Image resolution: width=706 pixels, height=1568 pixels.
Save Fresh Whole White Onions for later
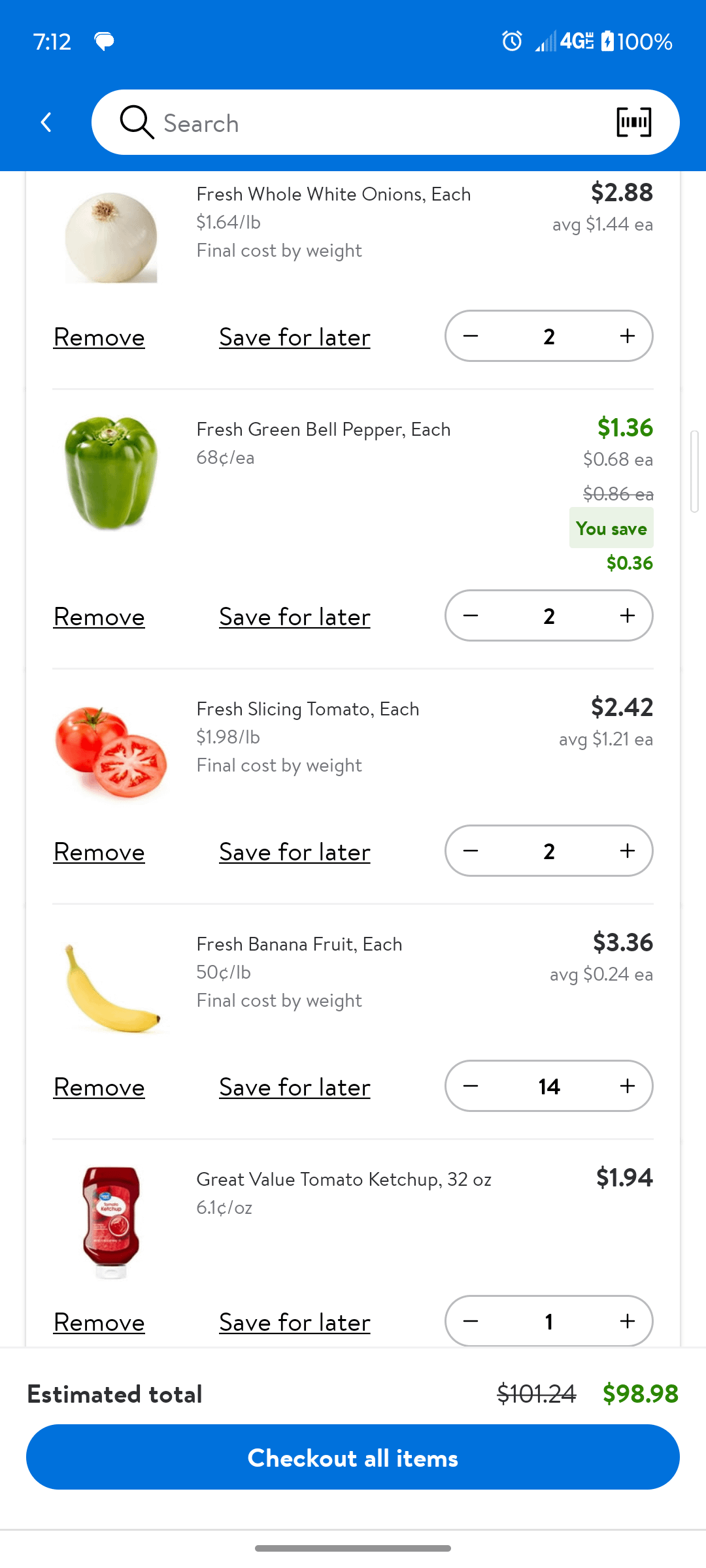295,337
